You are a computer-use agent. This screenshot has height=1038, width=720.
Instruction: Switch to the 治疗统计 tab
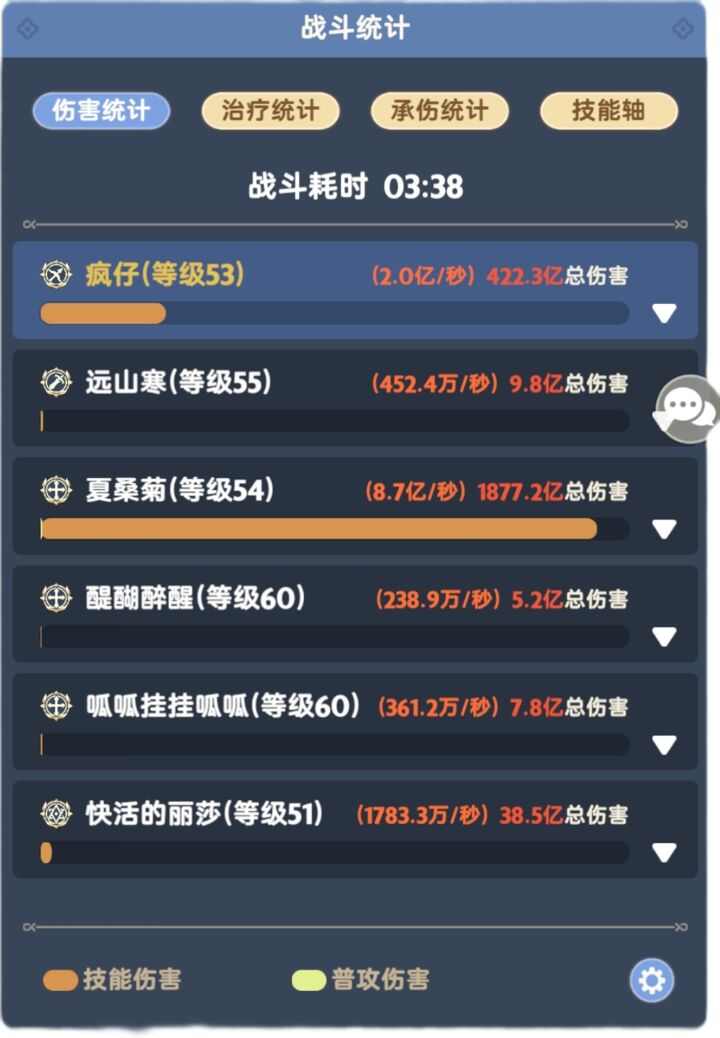(270, 111)
